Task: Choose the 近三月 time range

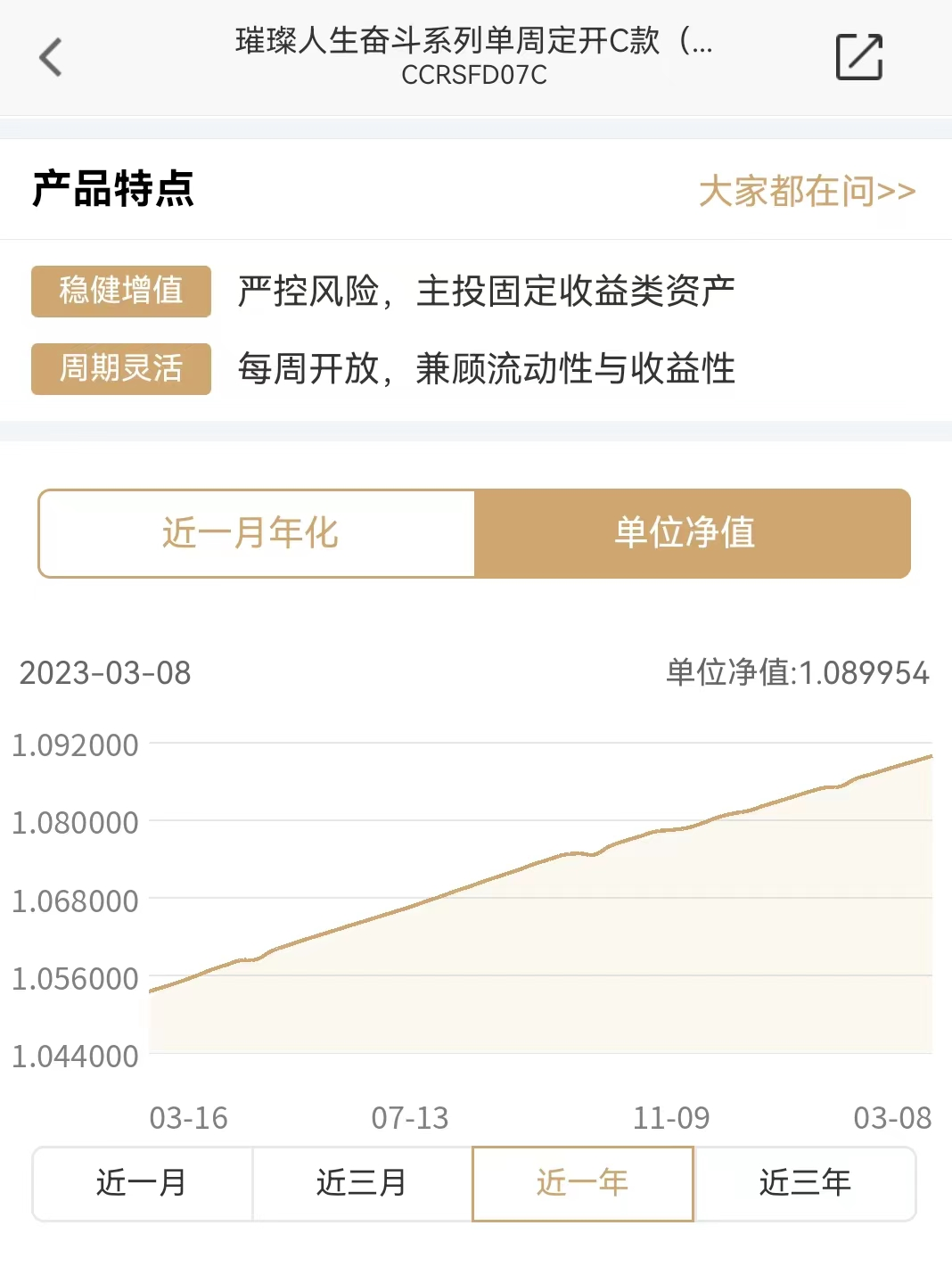Action: [x=362, y=1183]
